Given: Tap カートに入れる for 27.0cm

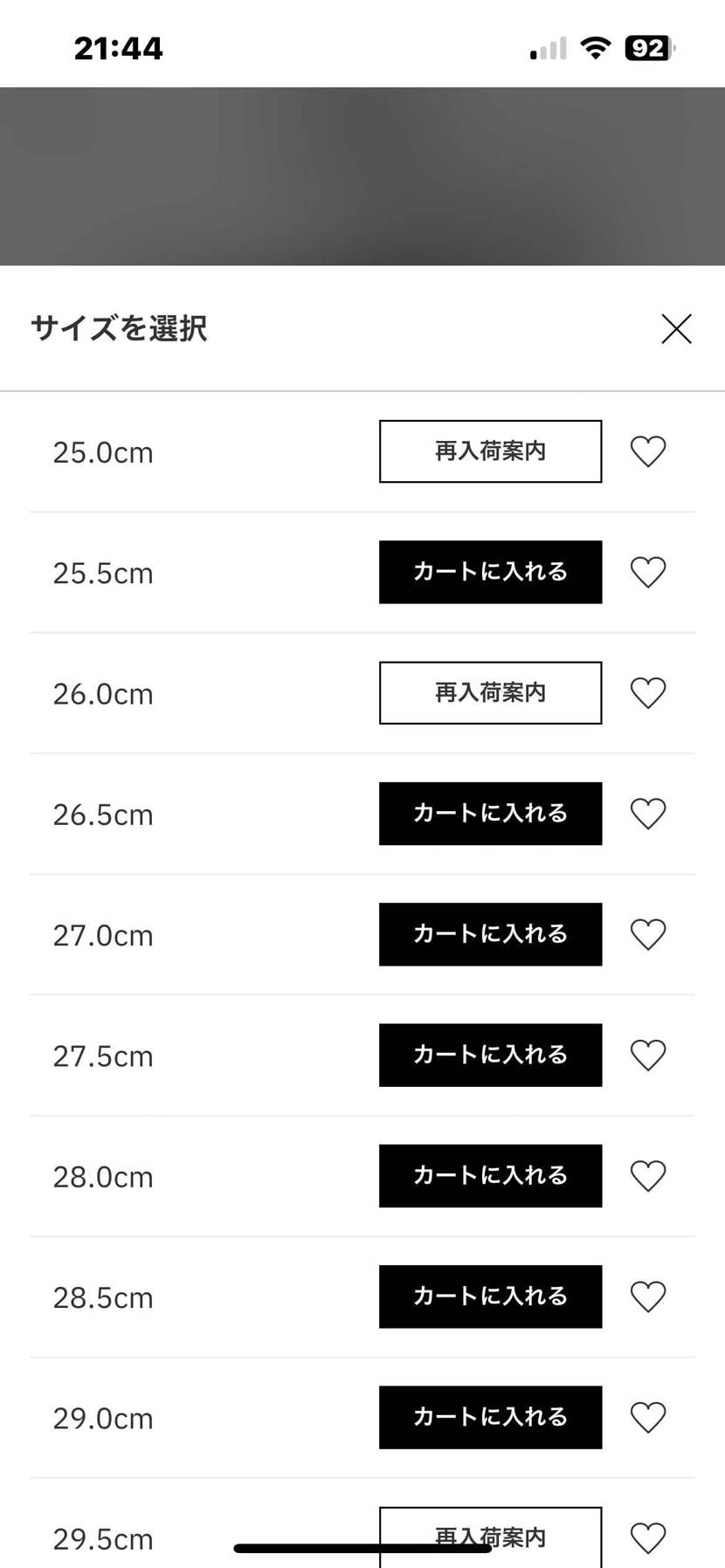Looking at the screenshot, I should [490, 933].
